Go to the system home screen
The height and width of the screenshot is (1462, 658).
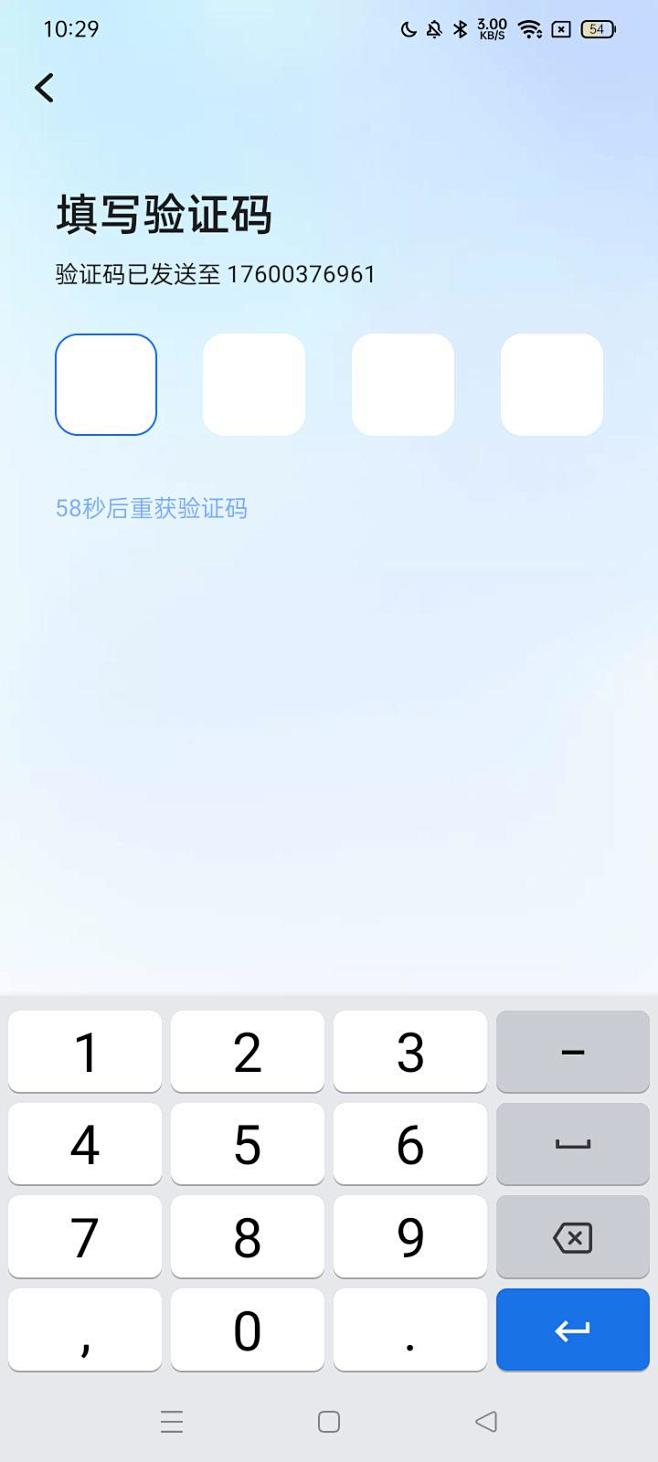329,1422
